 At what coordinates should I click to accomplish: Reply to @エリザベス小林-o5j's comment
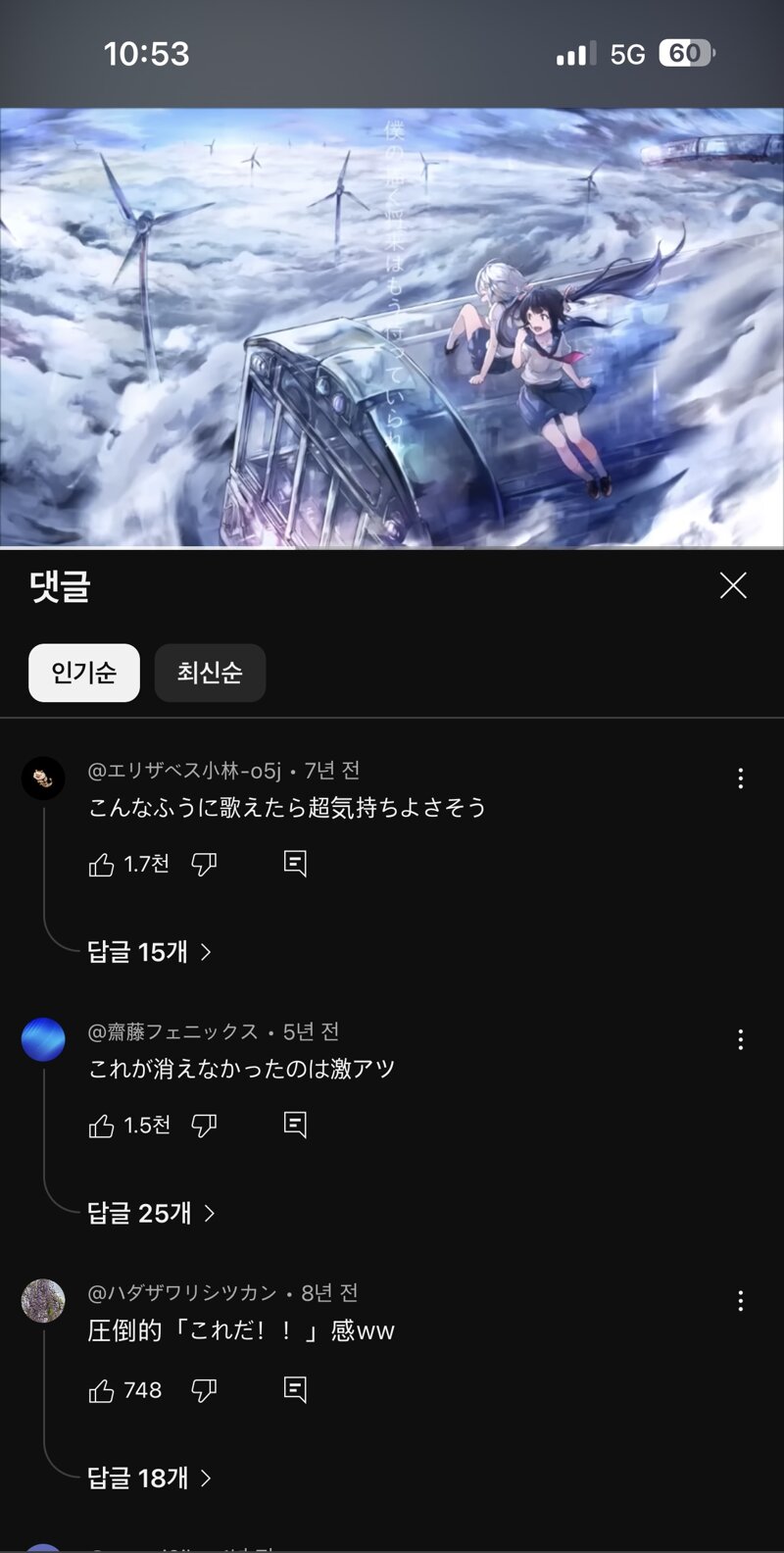tap(295, 864)
